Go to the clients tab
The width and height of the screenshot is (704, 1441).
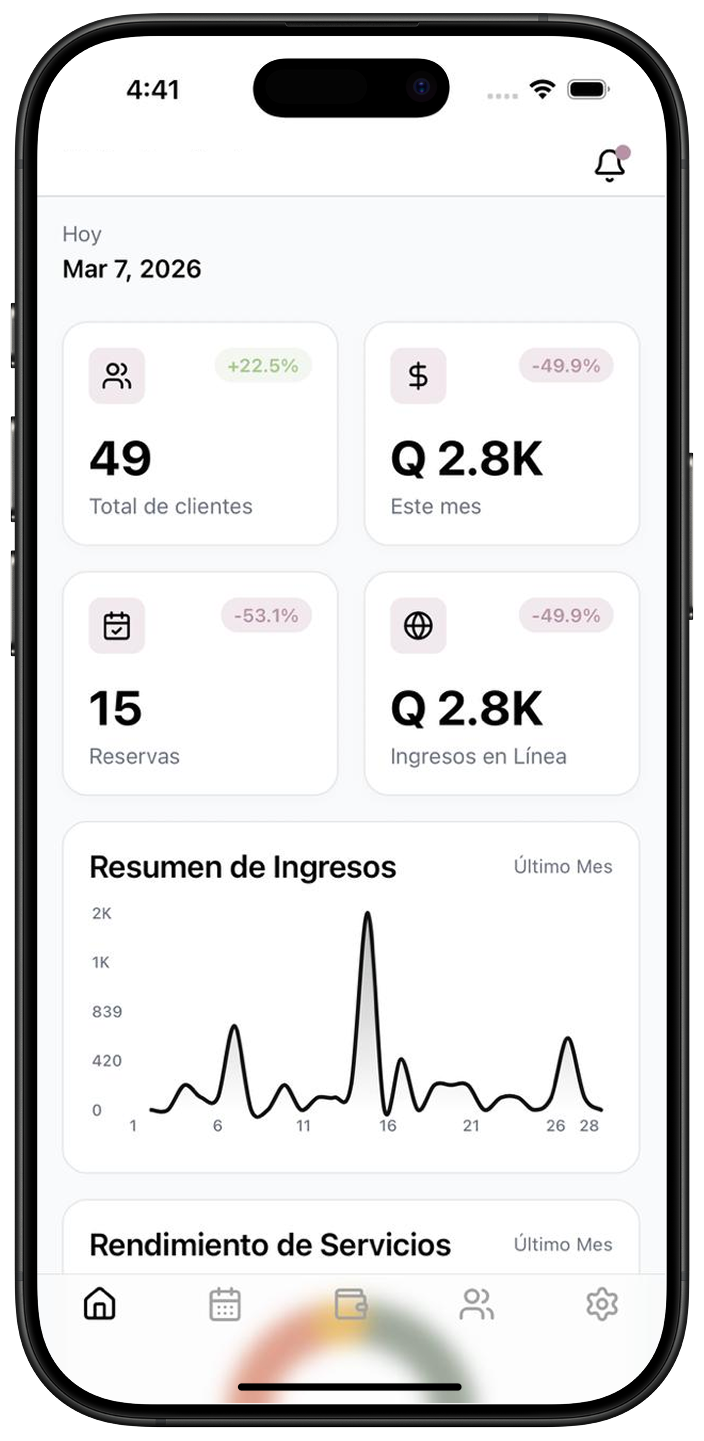476,1304
